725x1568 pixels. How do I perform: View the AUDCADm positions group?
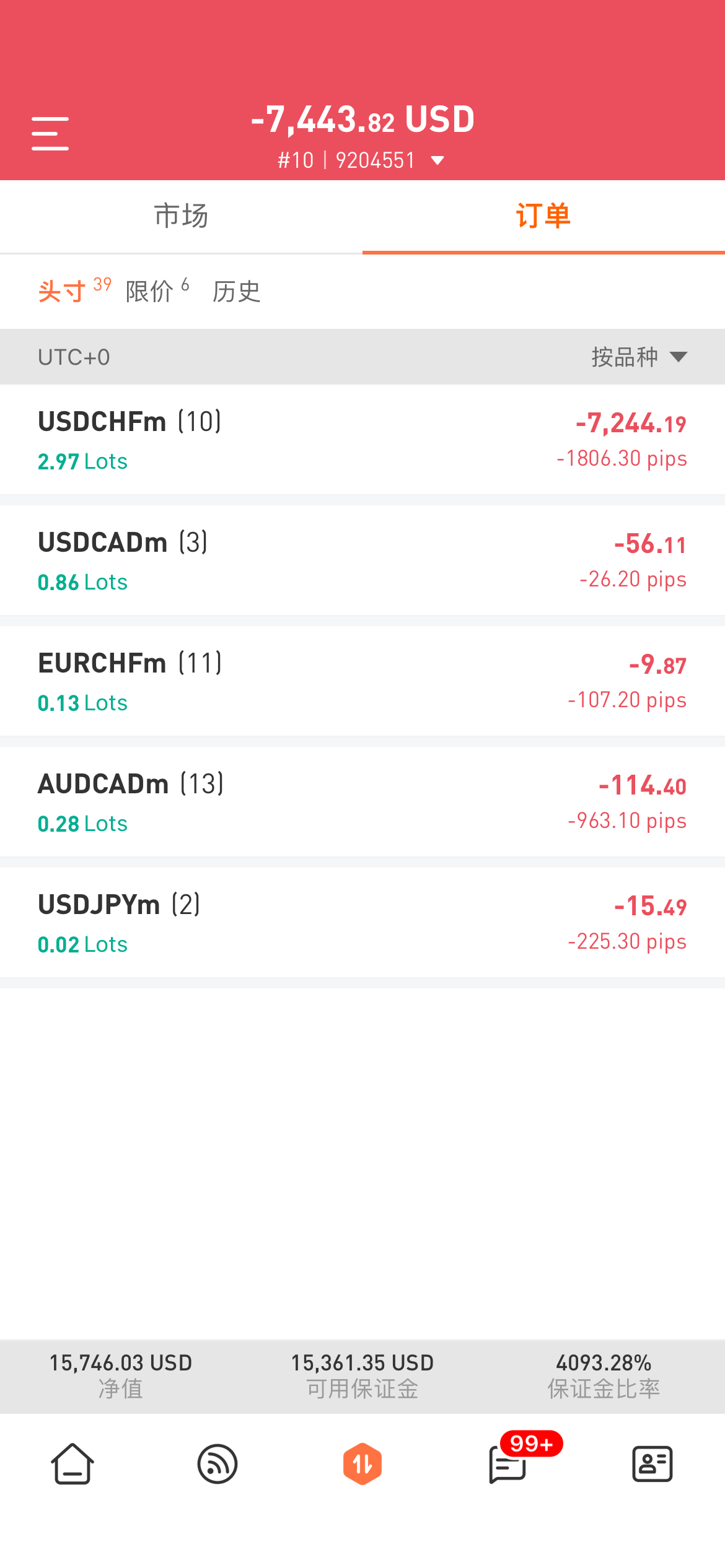click(362, 802)
